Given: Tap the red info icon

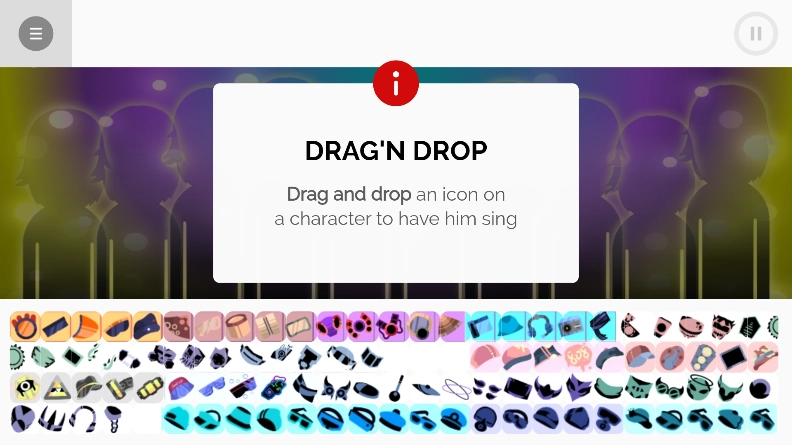Looking at the screenshot, I should pos(395,84).
